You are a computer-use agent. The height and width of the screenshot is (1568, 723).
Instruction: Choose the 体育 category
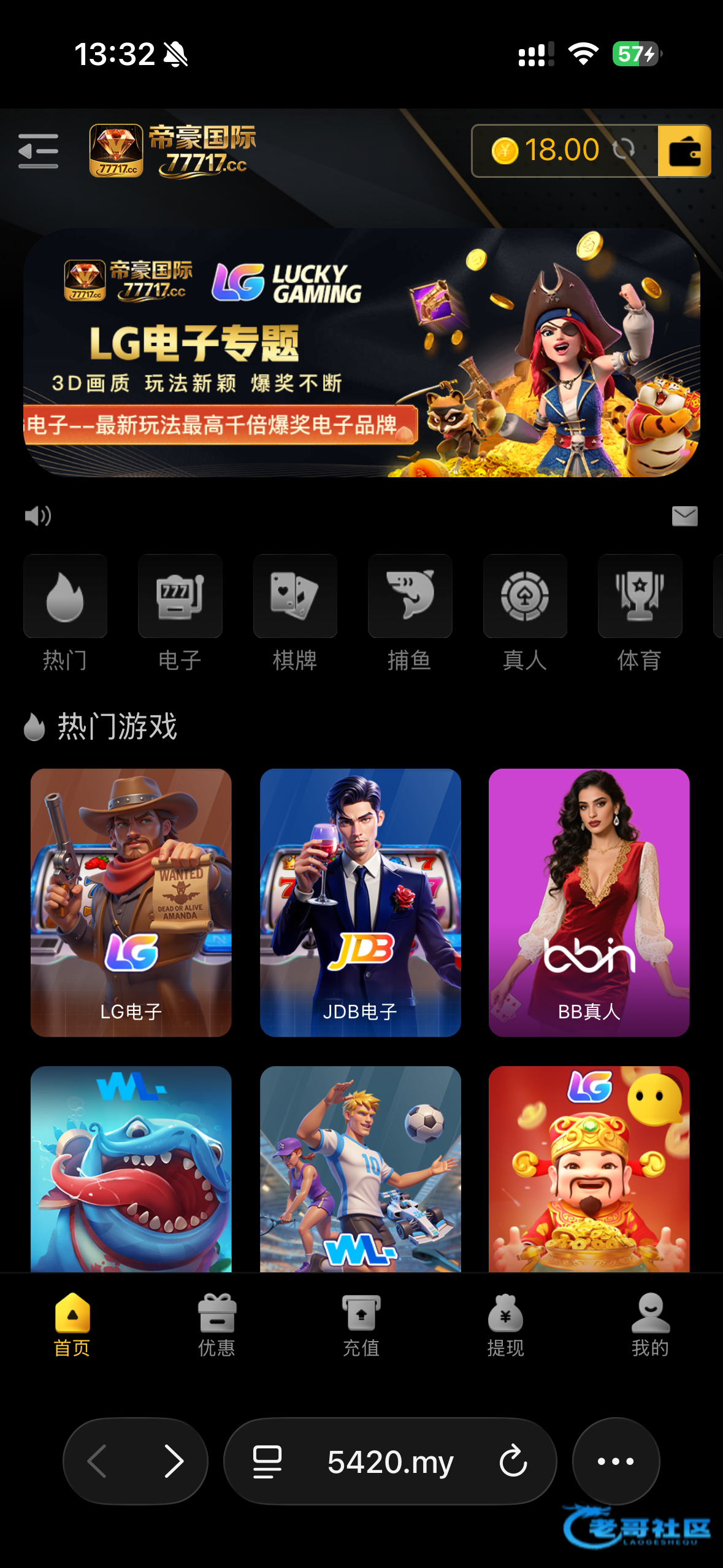pos(640,613)
